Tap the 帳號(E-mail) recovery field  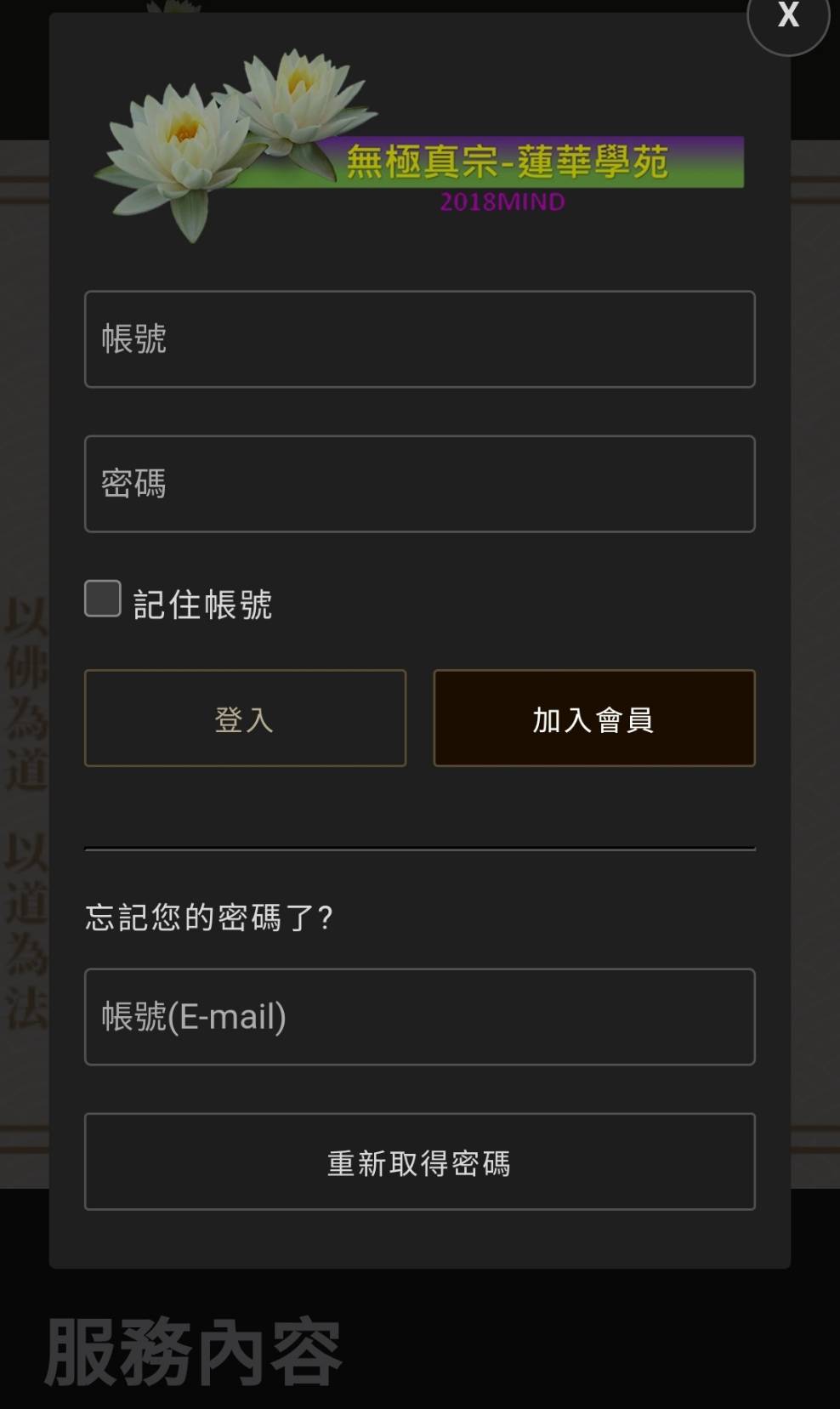pyautogui.click(x=420, y=1017)
